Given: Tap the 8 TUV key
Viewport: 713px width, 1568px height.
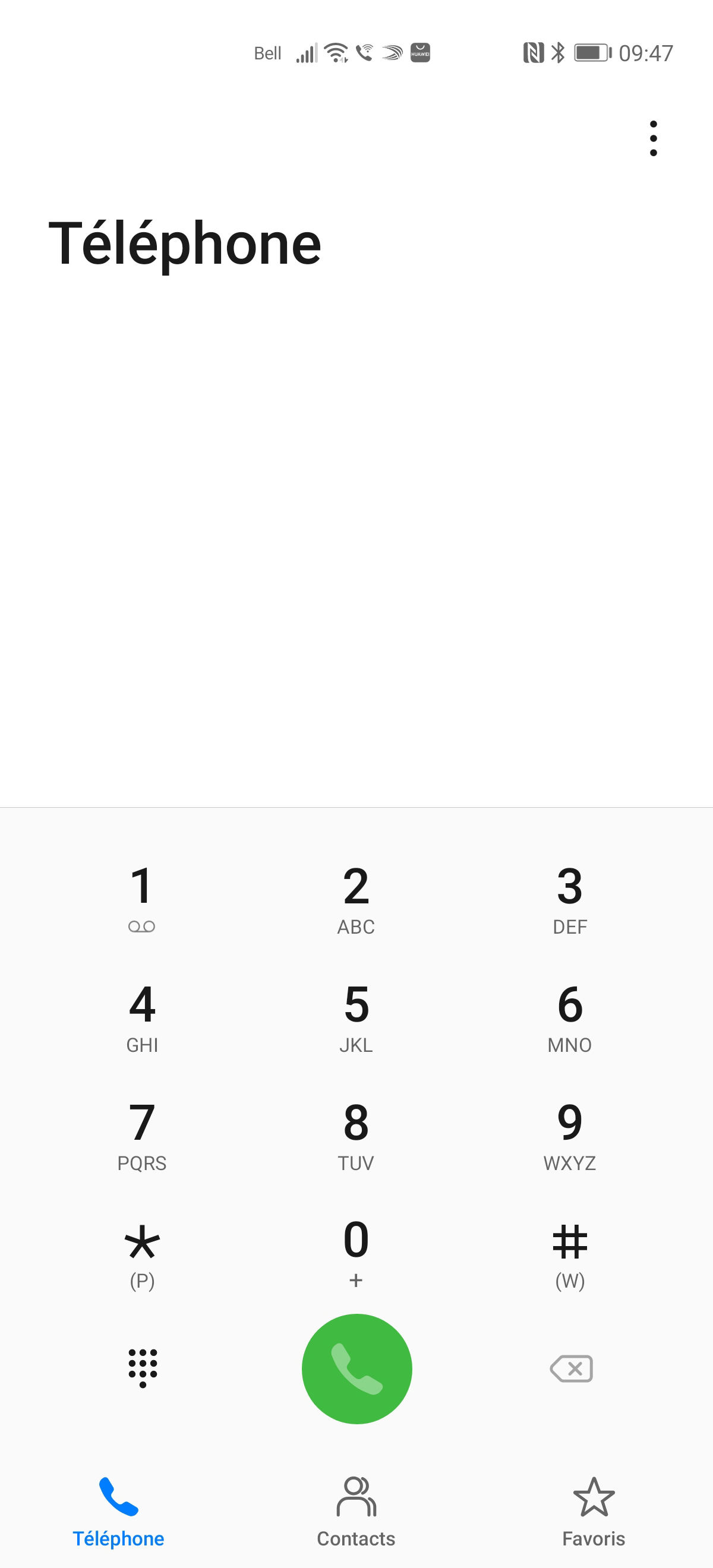Looking at the screenshot, I should (x=356, y=1133).
